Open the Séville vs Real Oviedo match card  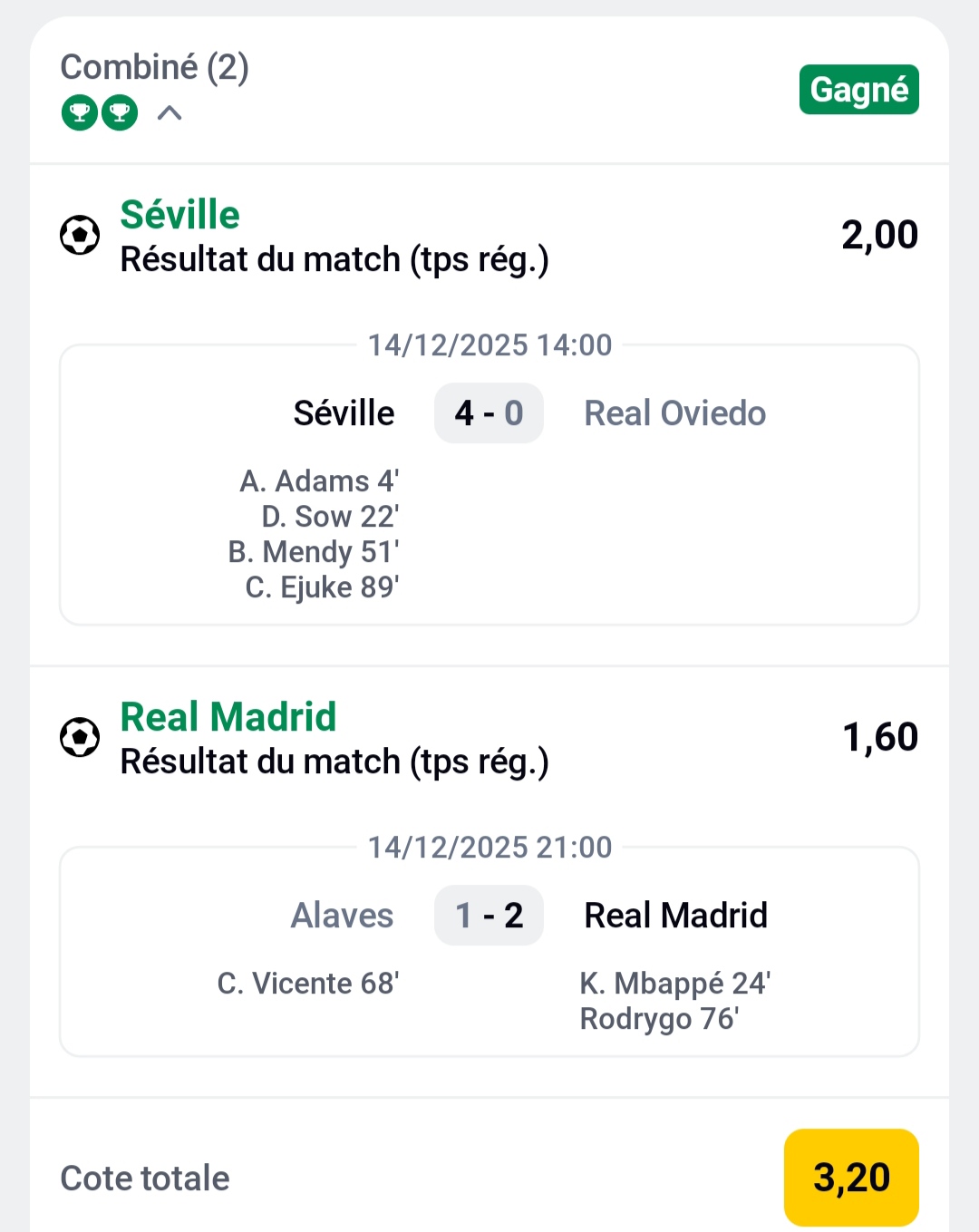pos(489,485)
